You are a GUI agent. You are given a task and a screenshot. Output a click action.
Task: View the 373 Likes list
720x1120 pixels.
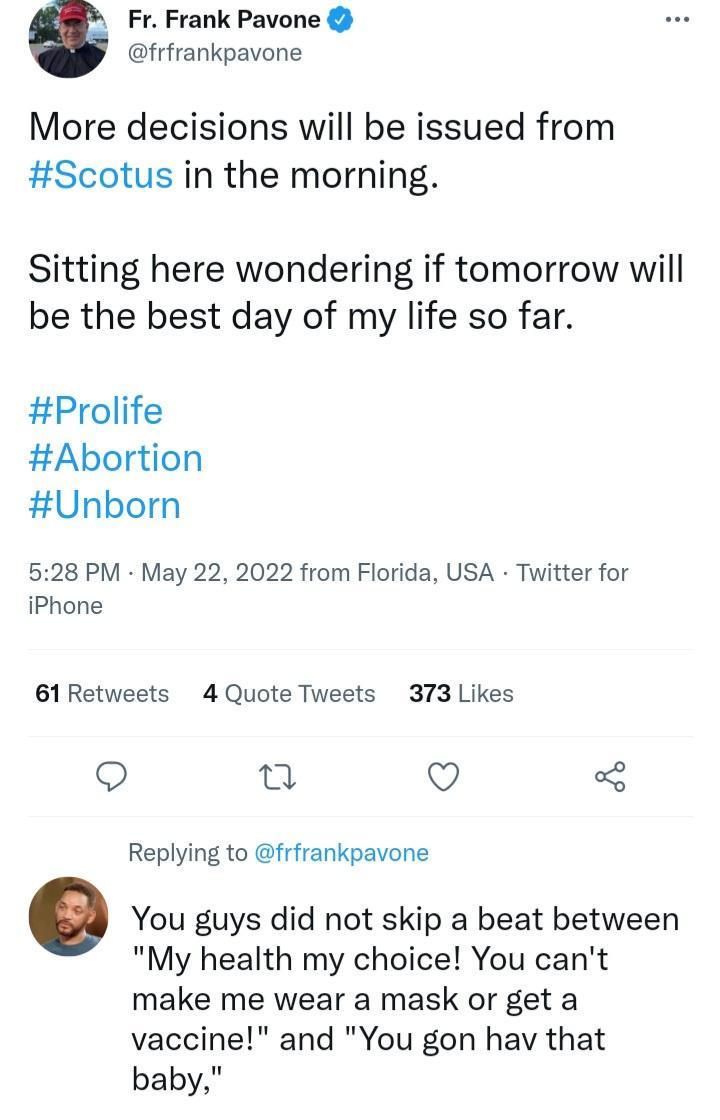(x=460, y=693)
